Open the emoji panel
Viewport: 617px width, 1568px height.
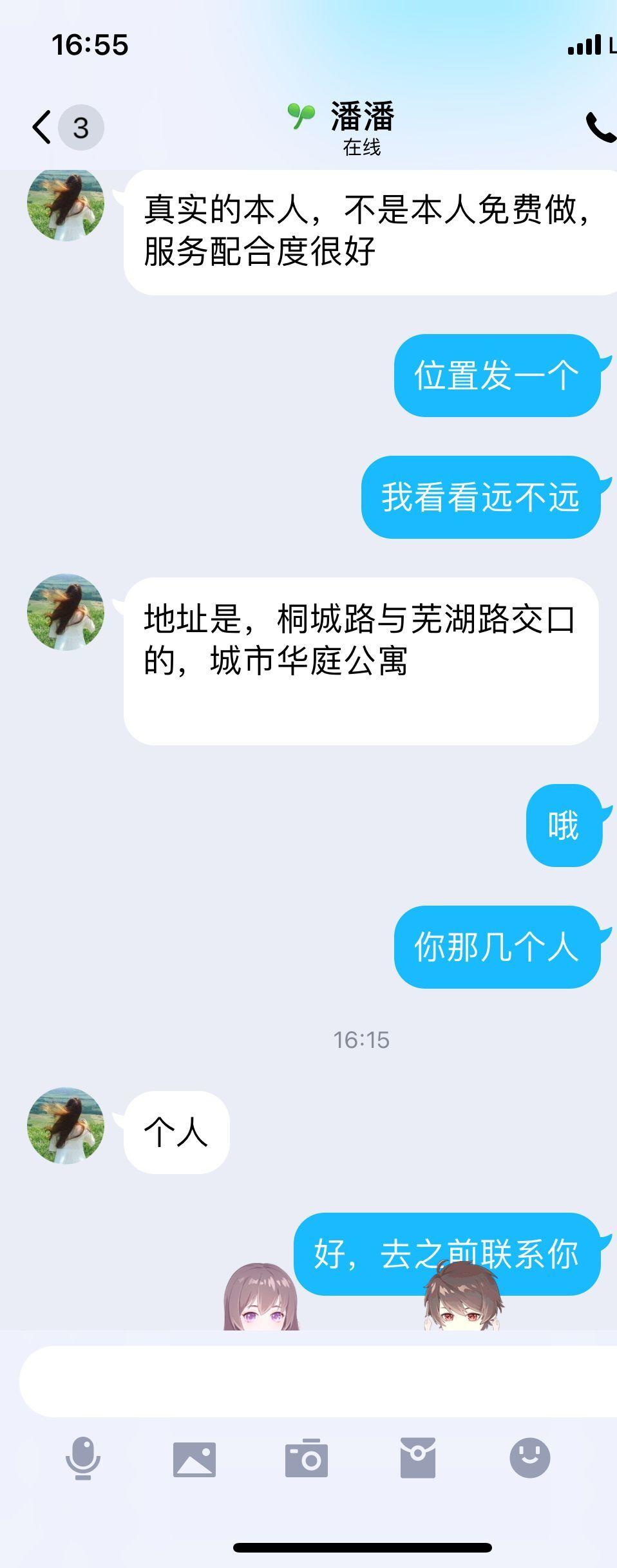click(x=529, y=1458)
